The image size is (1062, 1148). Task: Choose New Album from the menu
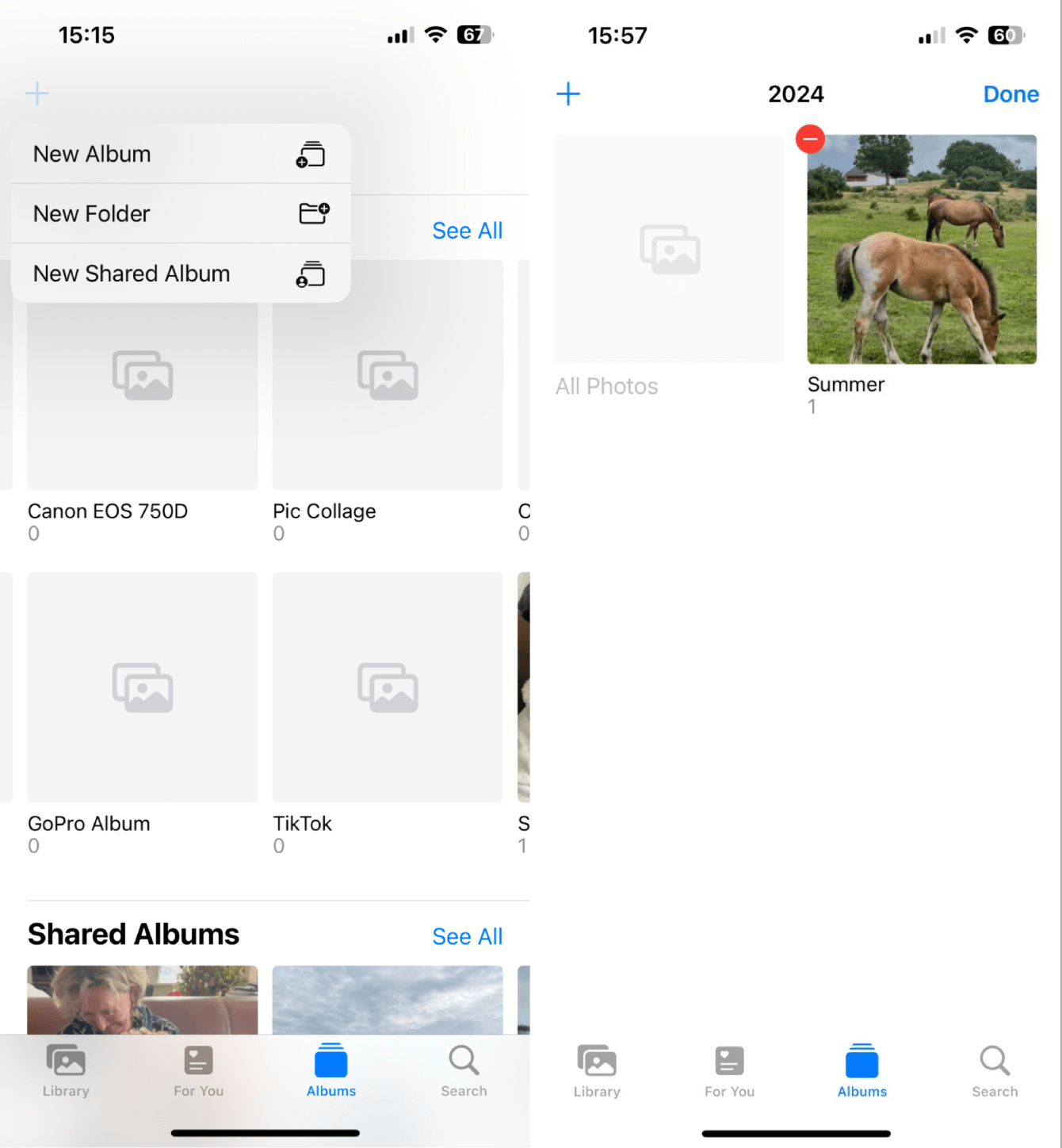click(180, 154)
